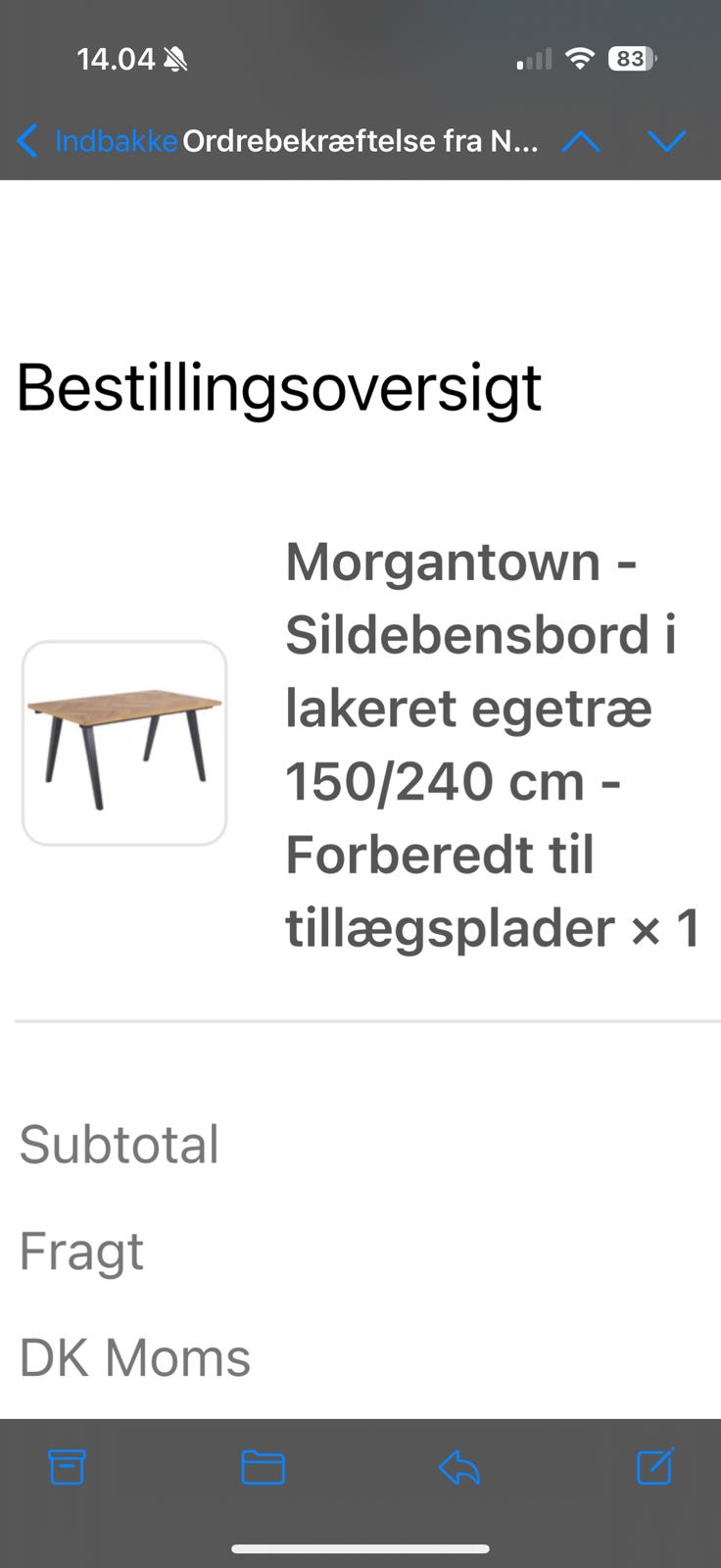Screen dimensions: 721x1568
Task: Tap the DK Moms line
Action: [x=134, y=1357]
